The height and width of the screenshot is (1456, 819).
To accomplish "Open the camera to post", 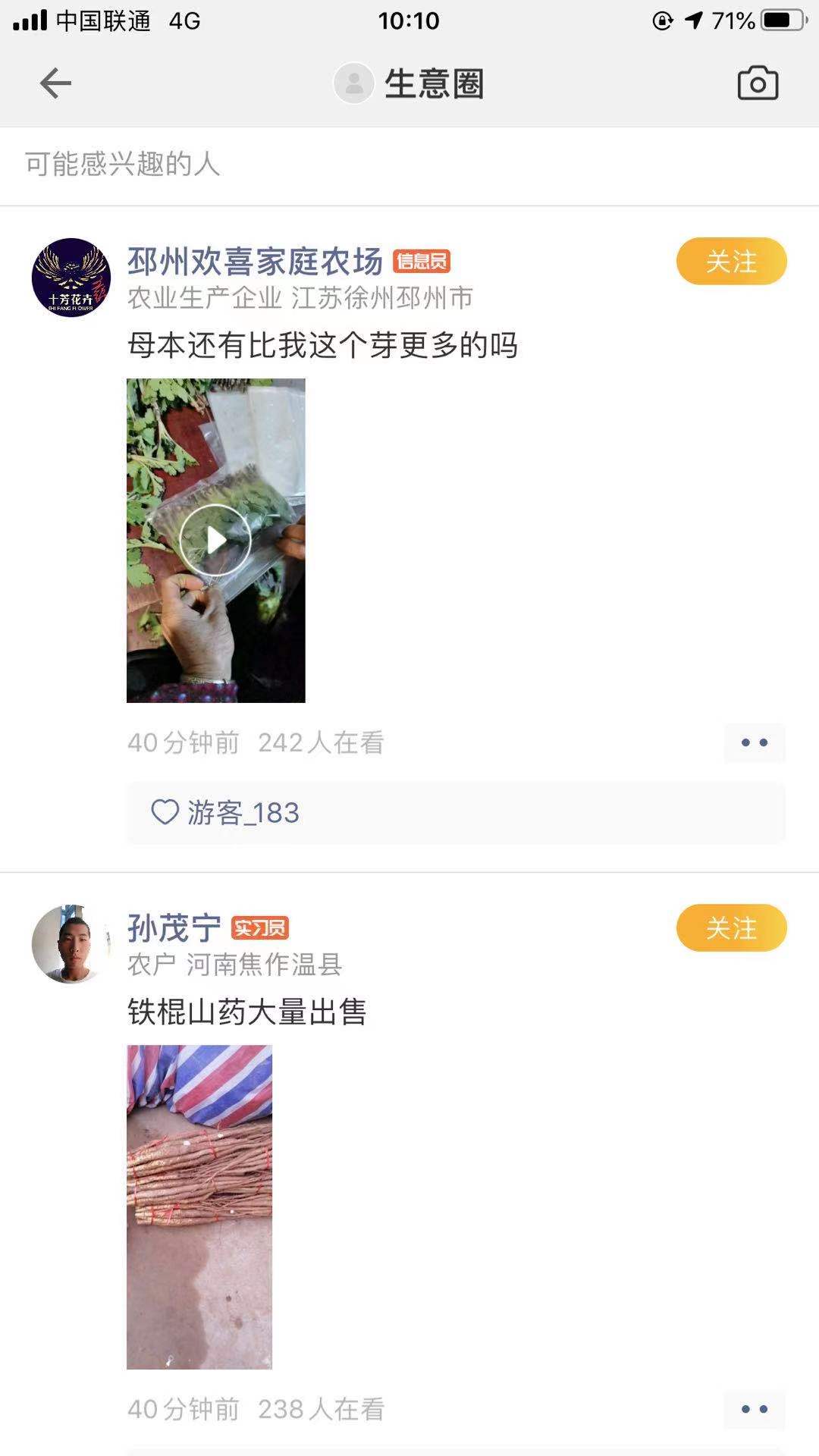I will 758,83.
